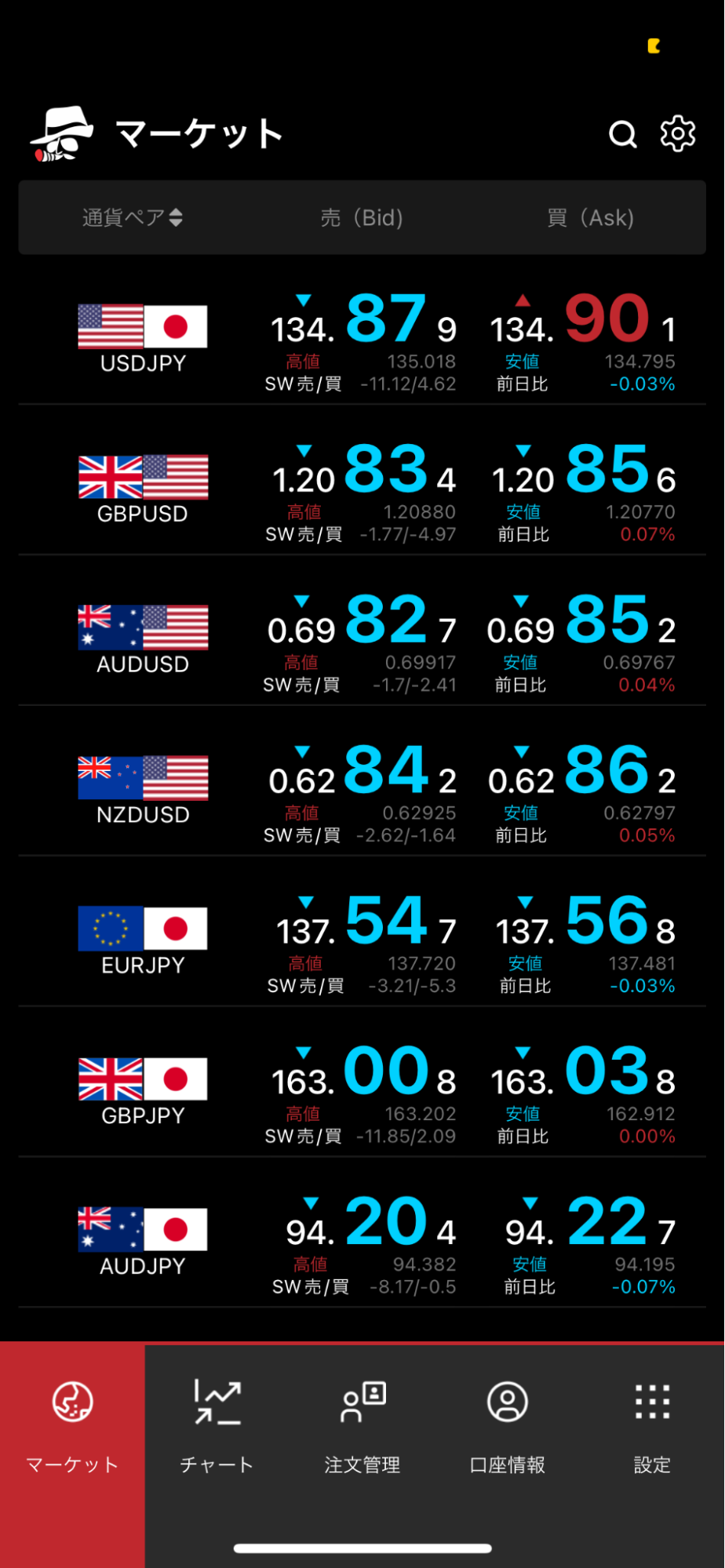This screenshot has width=725, height=1568.
Task: Open the 設定 tab
Action: click(652, 1428)
